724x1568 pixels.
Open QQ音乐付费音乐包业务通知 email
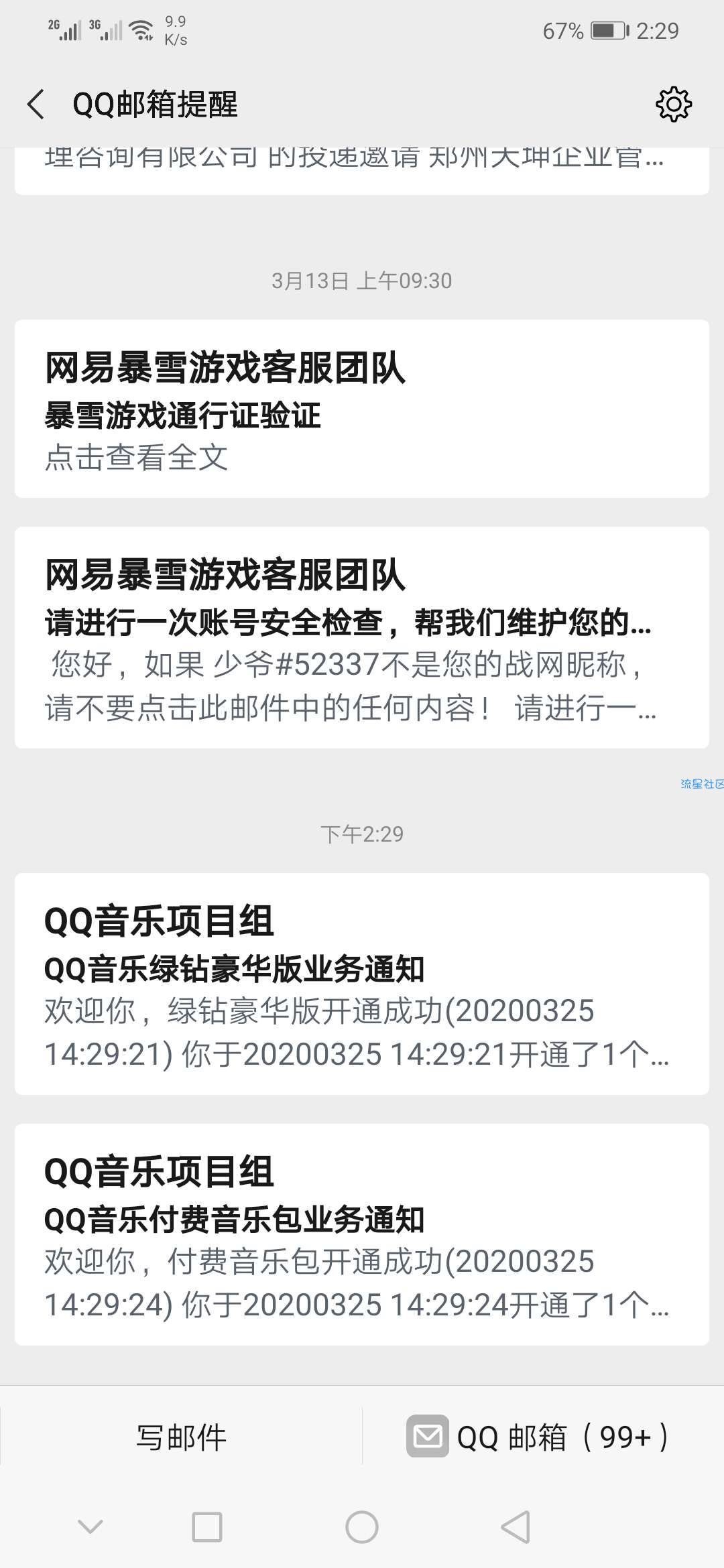tap(362, 1234)
